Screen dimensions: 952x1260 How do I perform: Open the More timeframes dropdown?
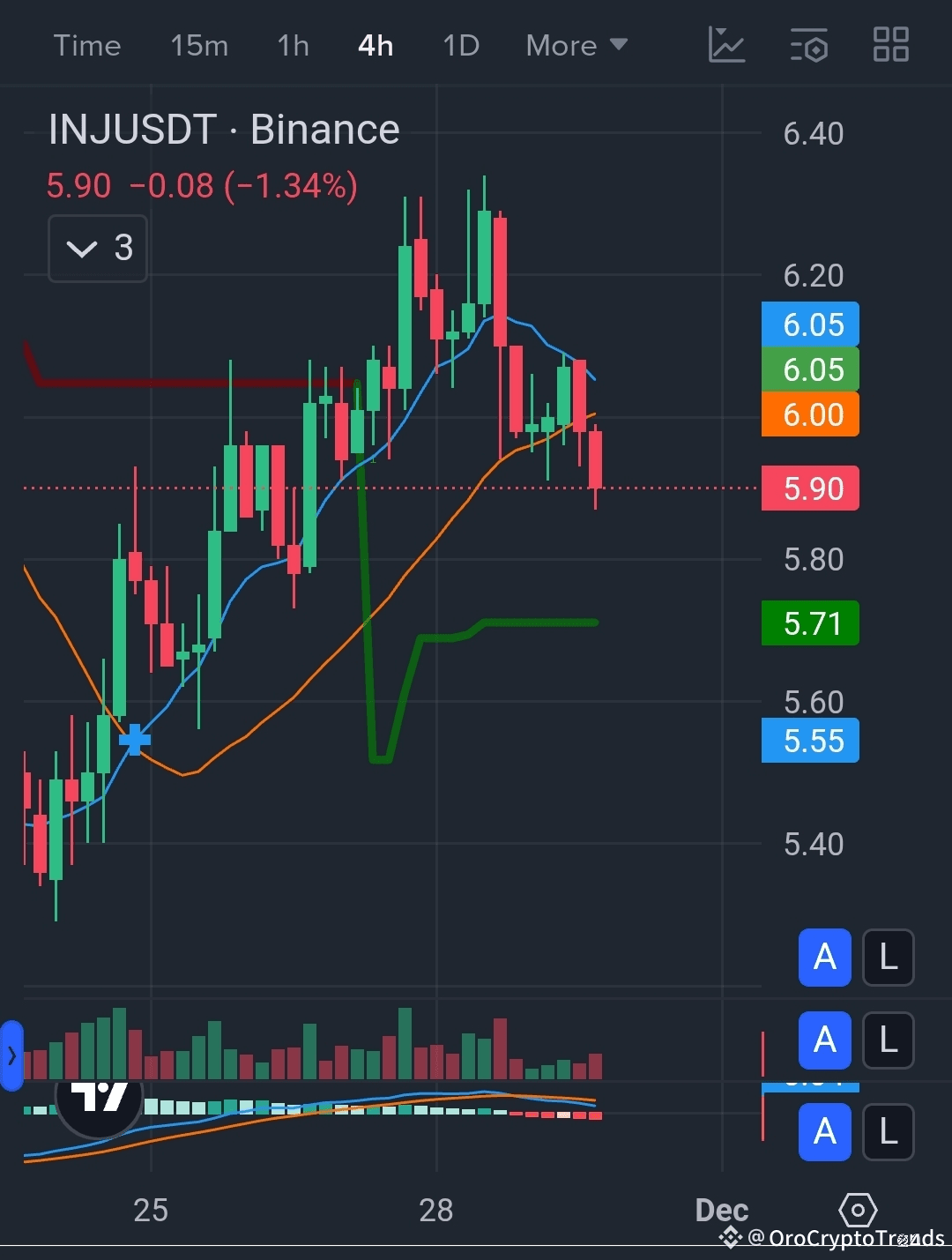click(576, 46)
